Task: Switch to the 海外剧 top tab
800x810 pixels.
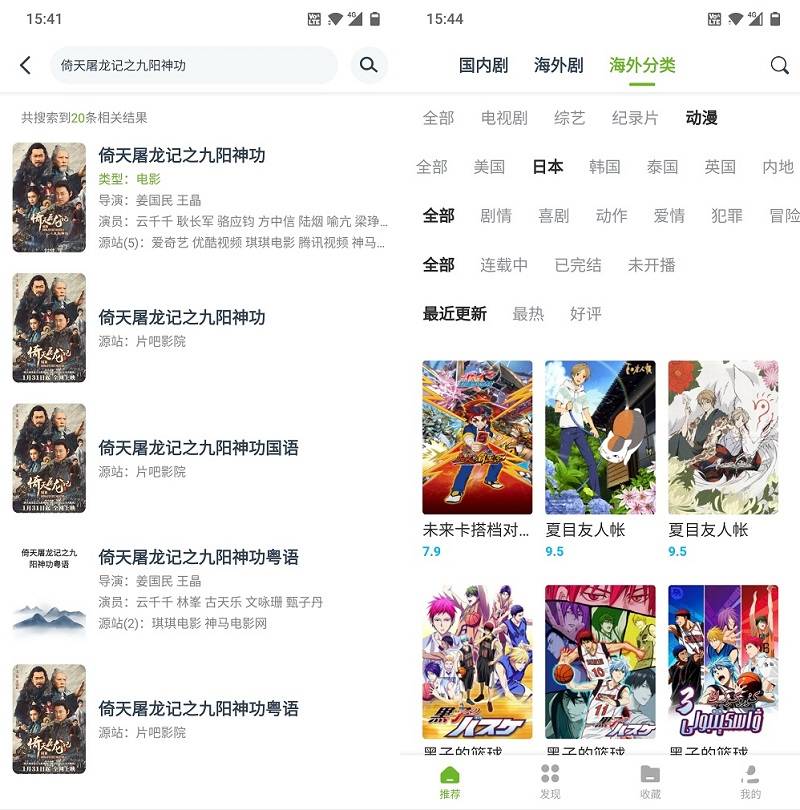Action: [558, 65]
